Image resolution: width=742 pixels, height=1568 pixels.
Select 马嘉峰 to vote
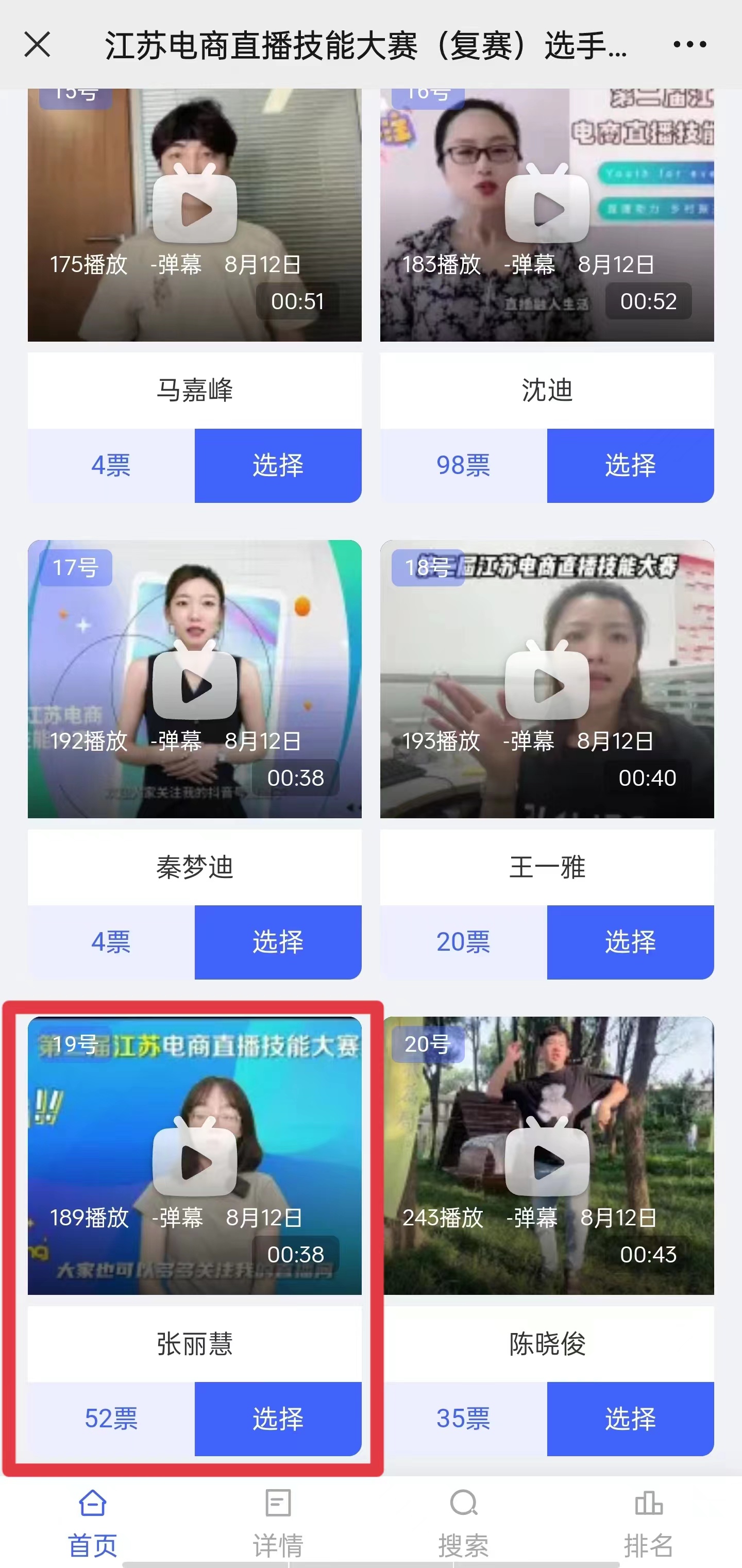278,466
